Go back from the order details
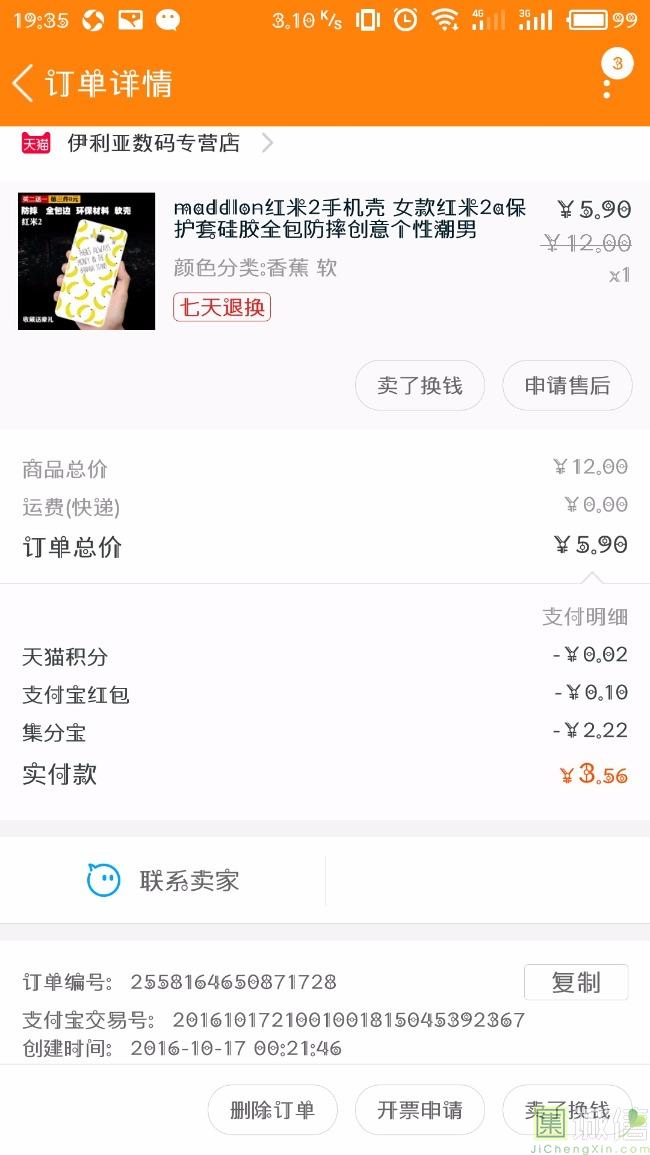 coord(24,83)
